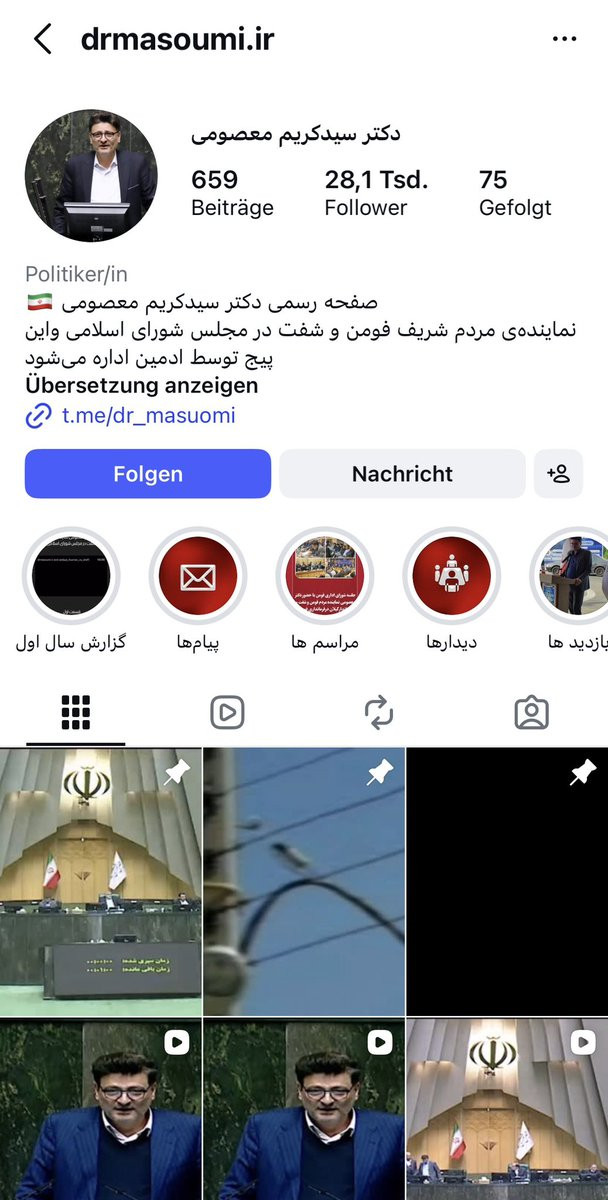Show translation with Übersetzung anzeigen
The height and width of the screenshot is (1200, 608).
click(141, 386)
